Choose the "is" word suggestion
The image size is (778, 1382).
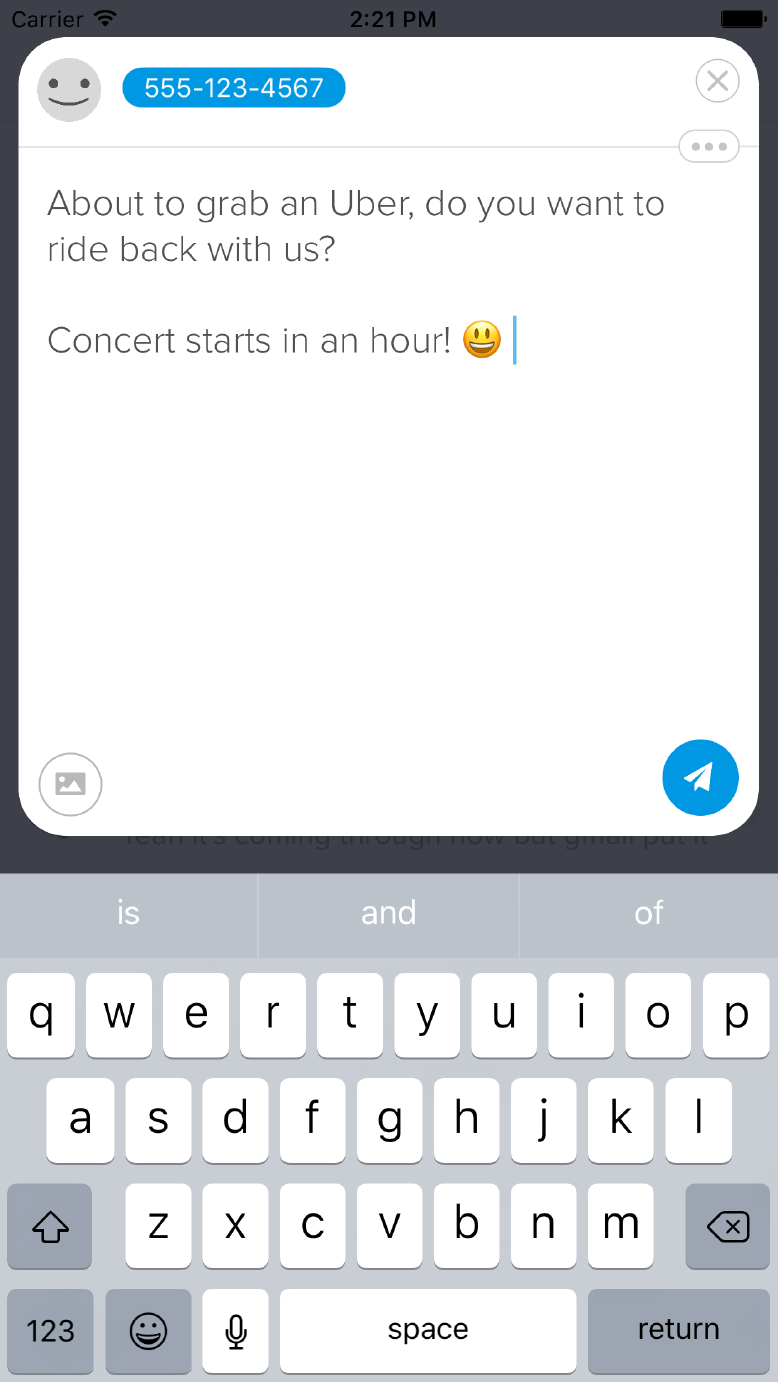pos(129,912)
